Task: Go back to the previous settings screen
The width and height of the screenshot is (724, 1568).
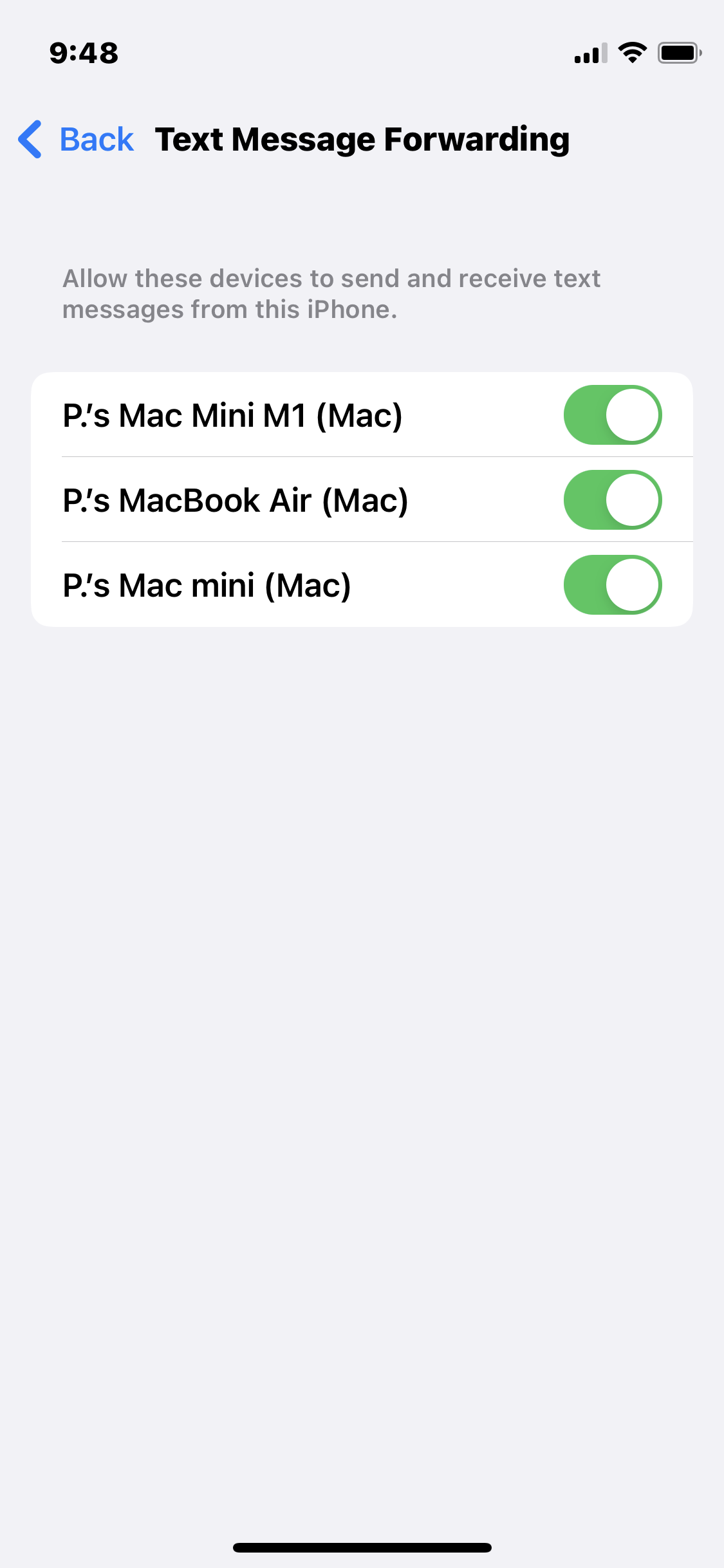Action: 76,139
